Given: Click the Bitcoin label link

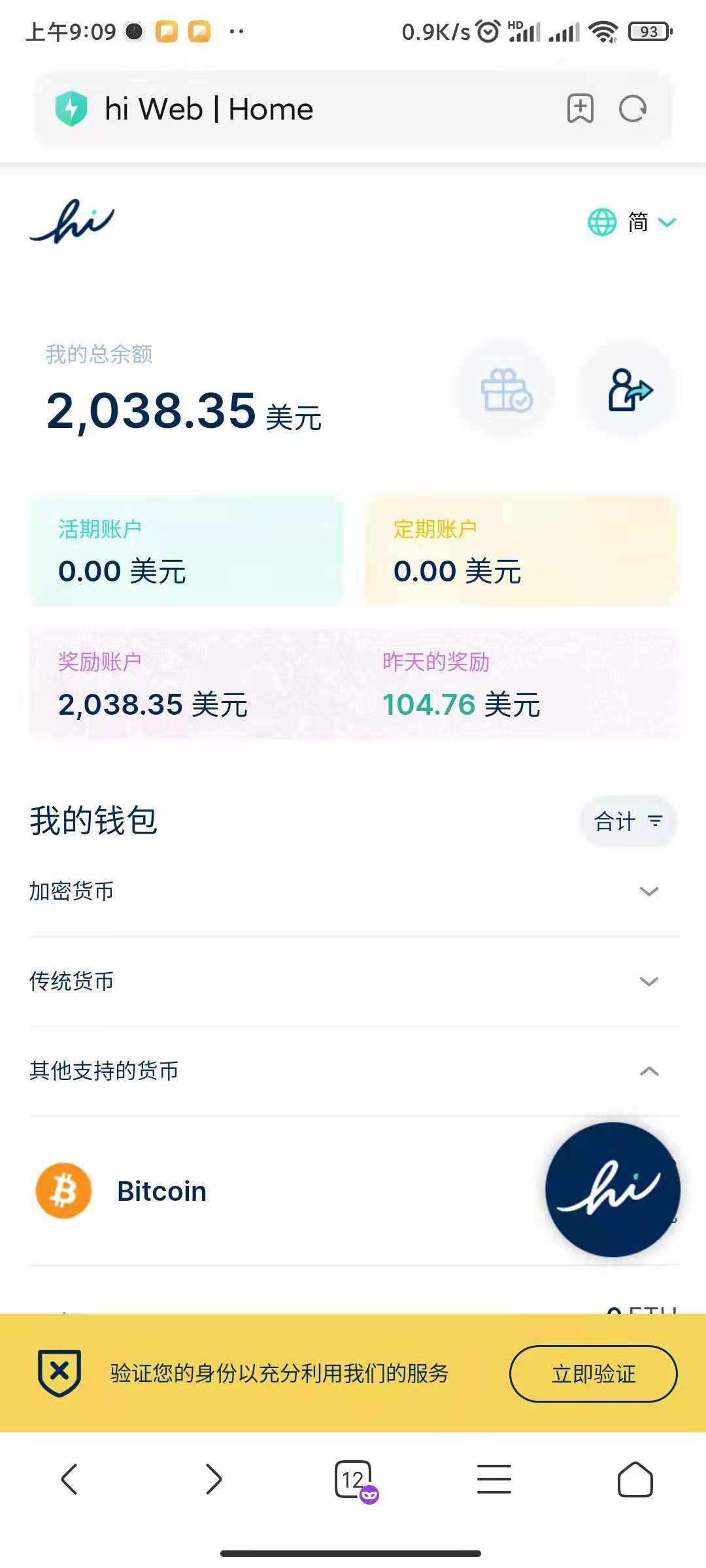Looking at the screenshot, I should 161,1190.
